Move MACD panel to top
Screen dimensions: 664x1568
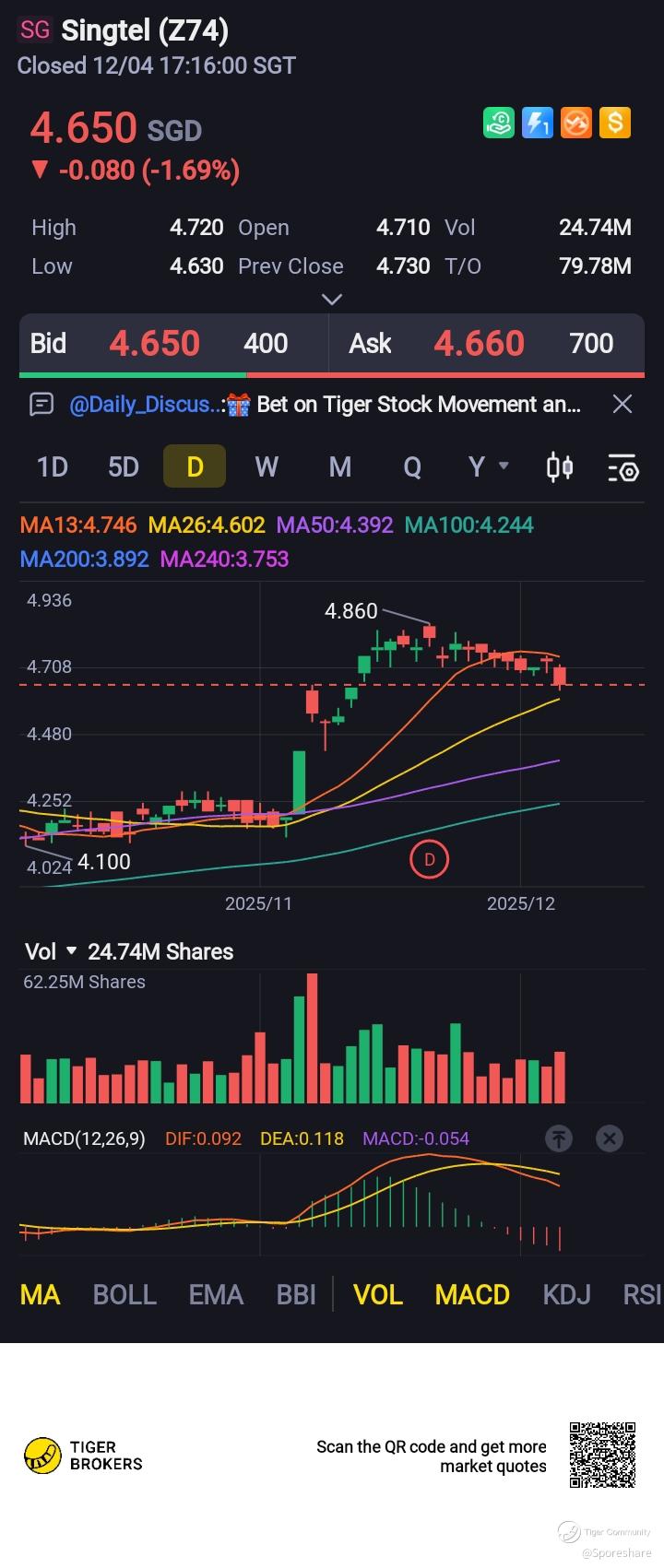click(559, 1138)
